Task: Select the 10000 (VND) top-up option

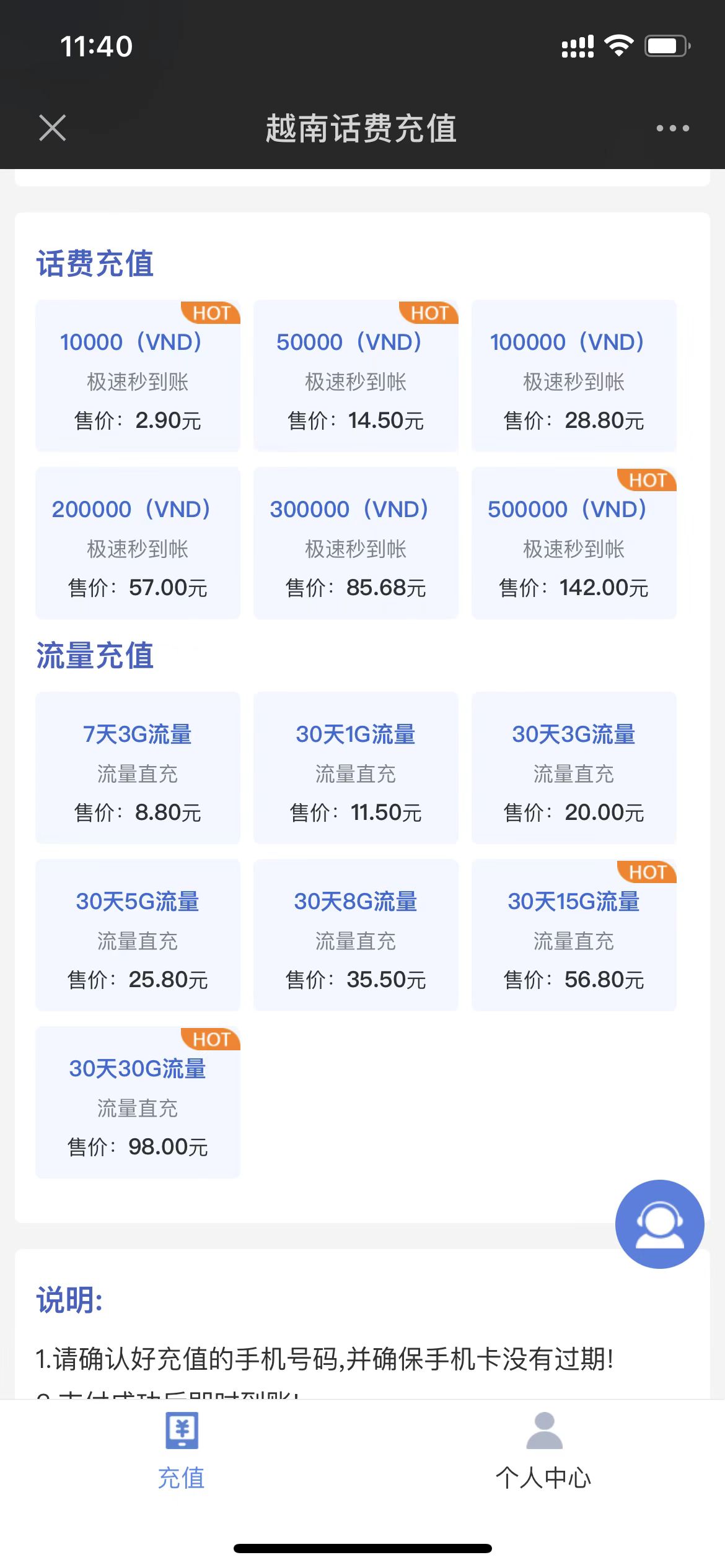Action: [x=138, y=377]
